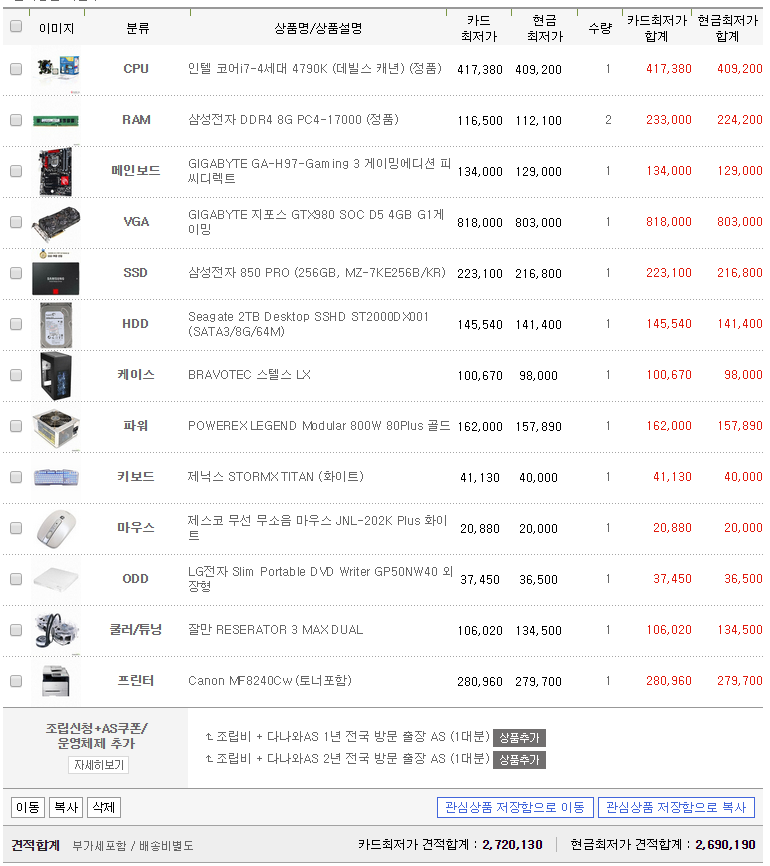Select the RAM row checkbox
This screenshot has width=770, height=866.
click(x=15, y=120)
